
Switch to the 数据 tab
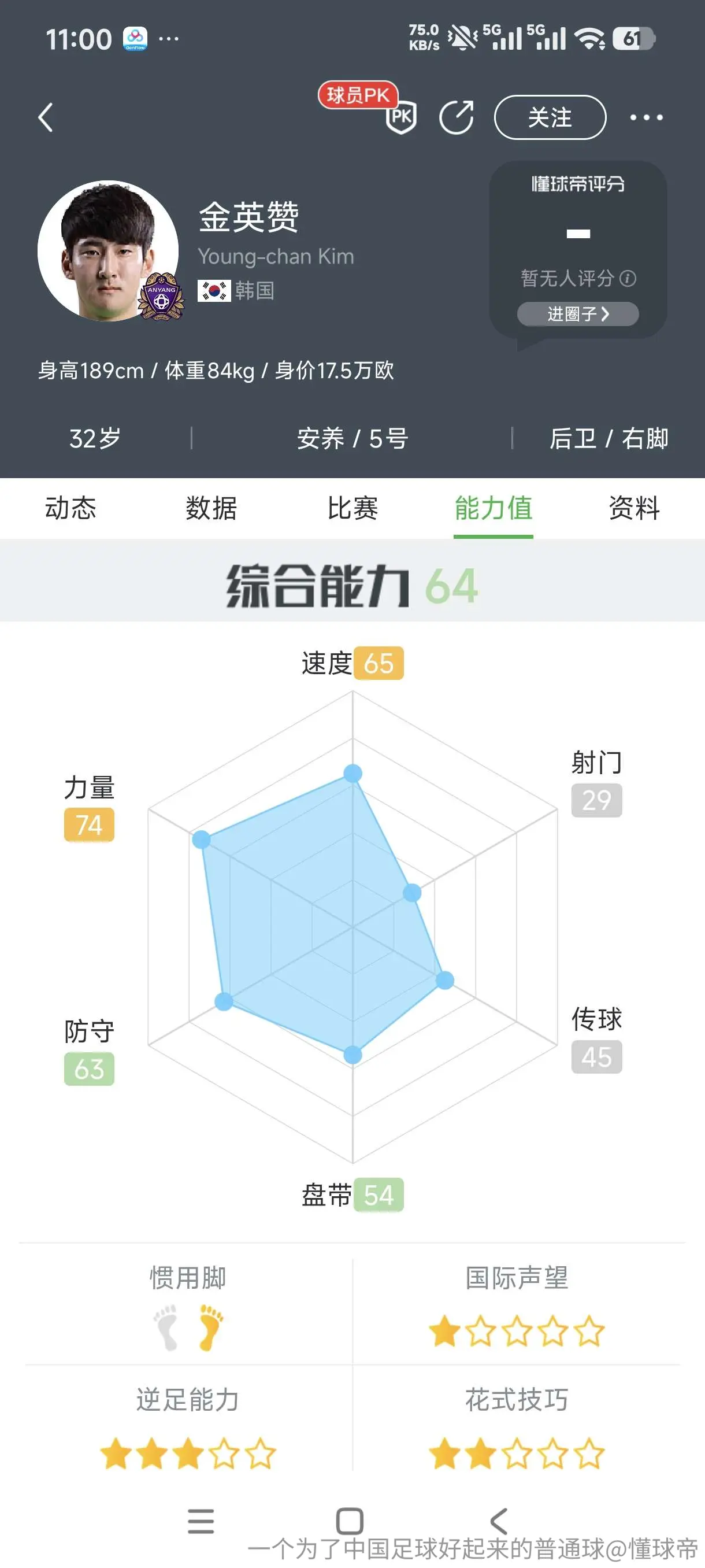(x=211, y=508)
